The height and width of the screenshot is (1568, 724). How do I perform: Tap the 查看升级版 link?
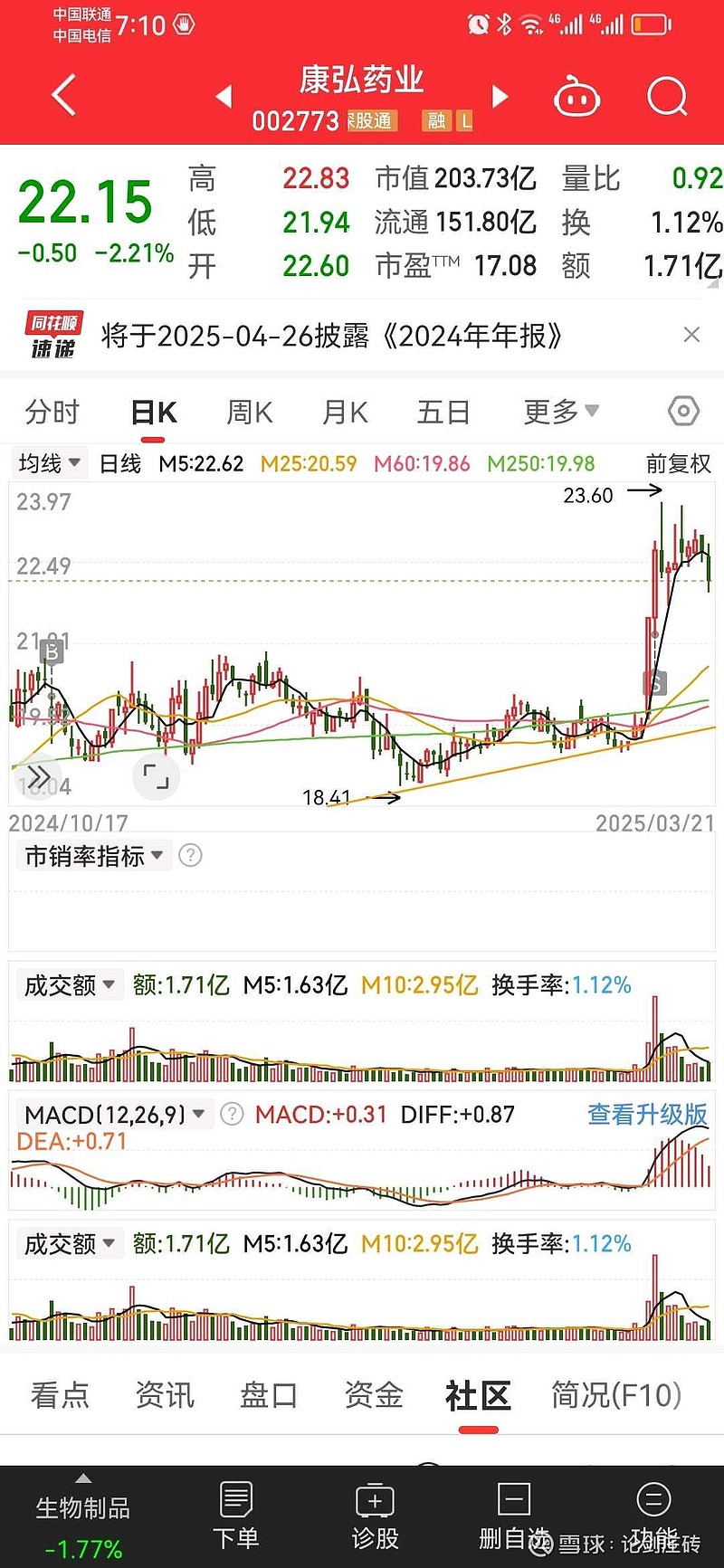(647, 1114)
